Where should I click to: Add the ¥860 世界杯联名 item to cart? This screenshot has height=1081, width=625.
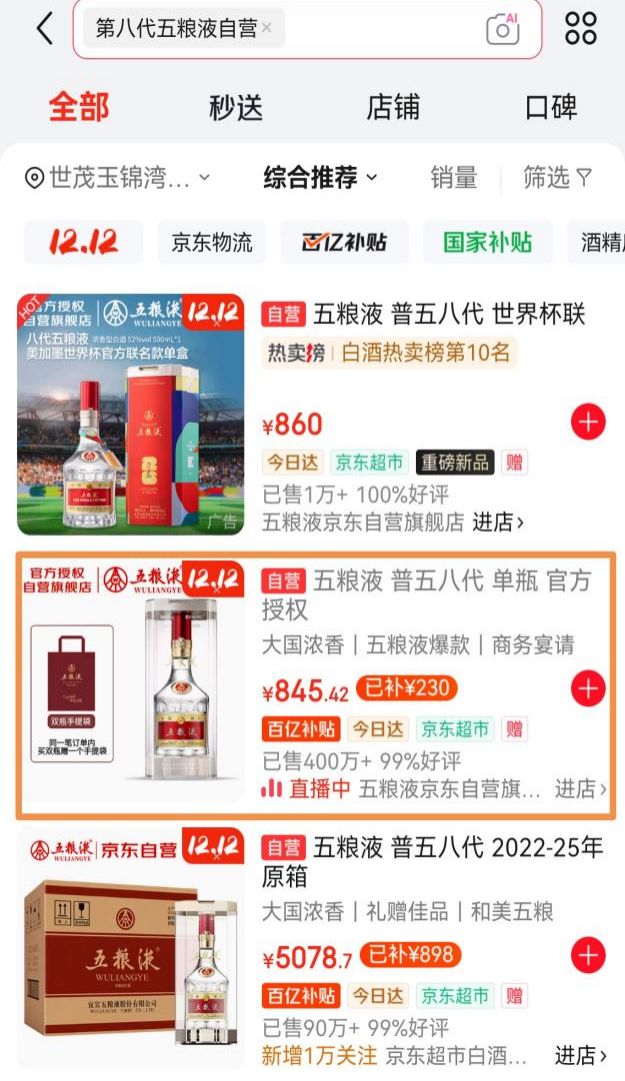click(x=588, y=422)
